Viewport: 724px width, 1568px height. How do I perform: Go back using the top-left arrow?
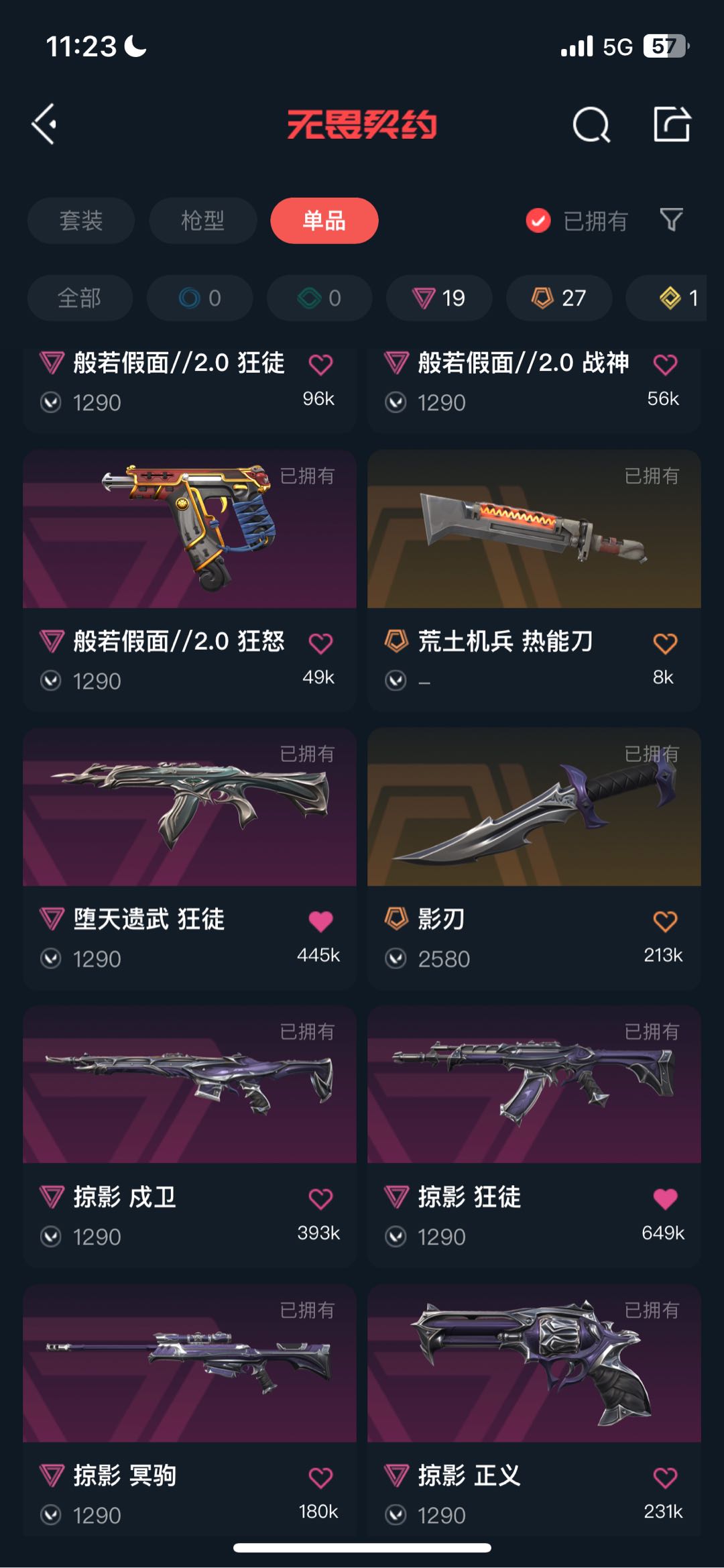pos(44,124)
